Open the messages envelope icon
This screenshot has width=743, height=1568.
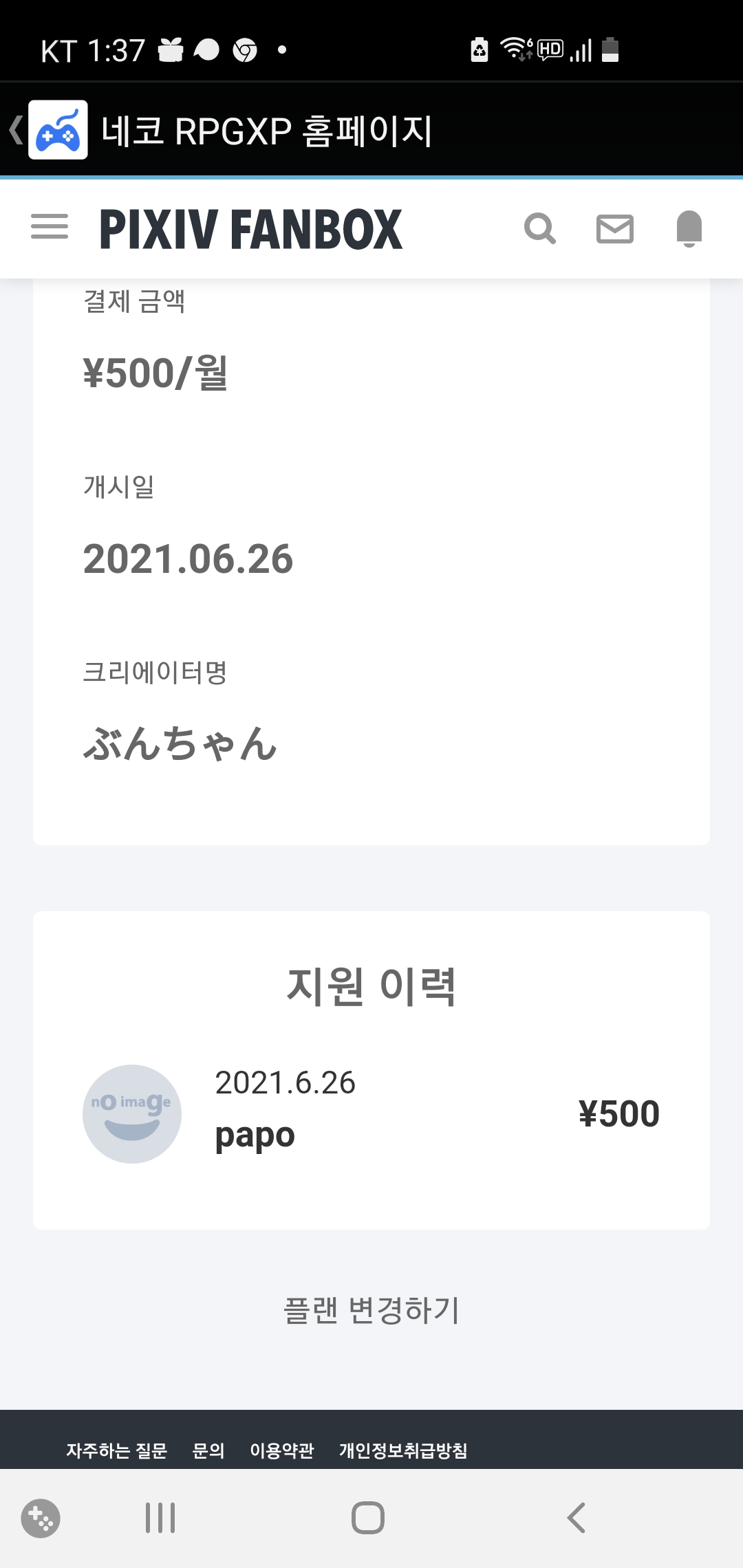pos(614,229)
